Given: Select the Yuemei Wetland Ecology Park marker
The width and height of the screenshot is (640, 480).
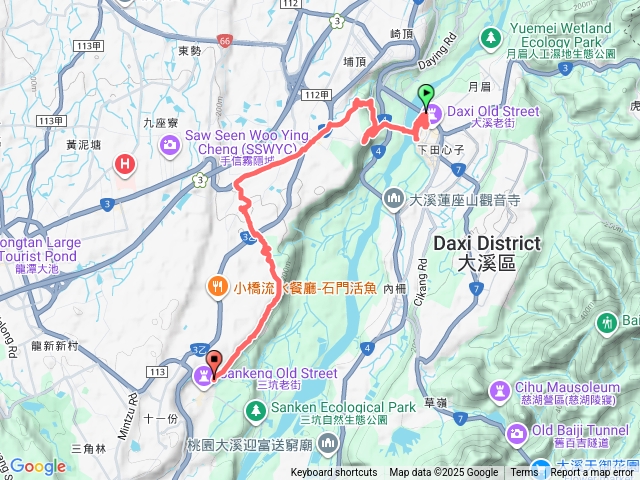Looking at the screenshot, I should pyautogui.click(x=490, y=37).
